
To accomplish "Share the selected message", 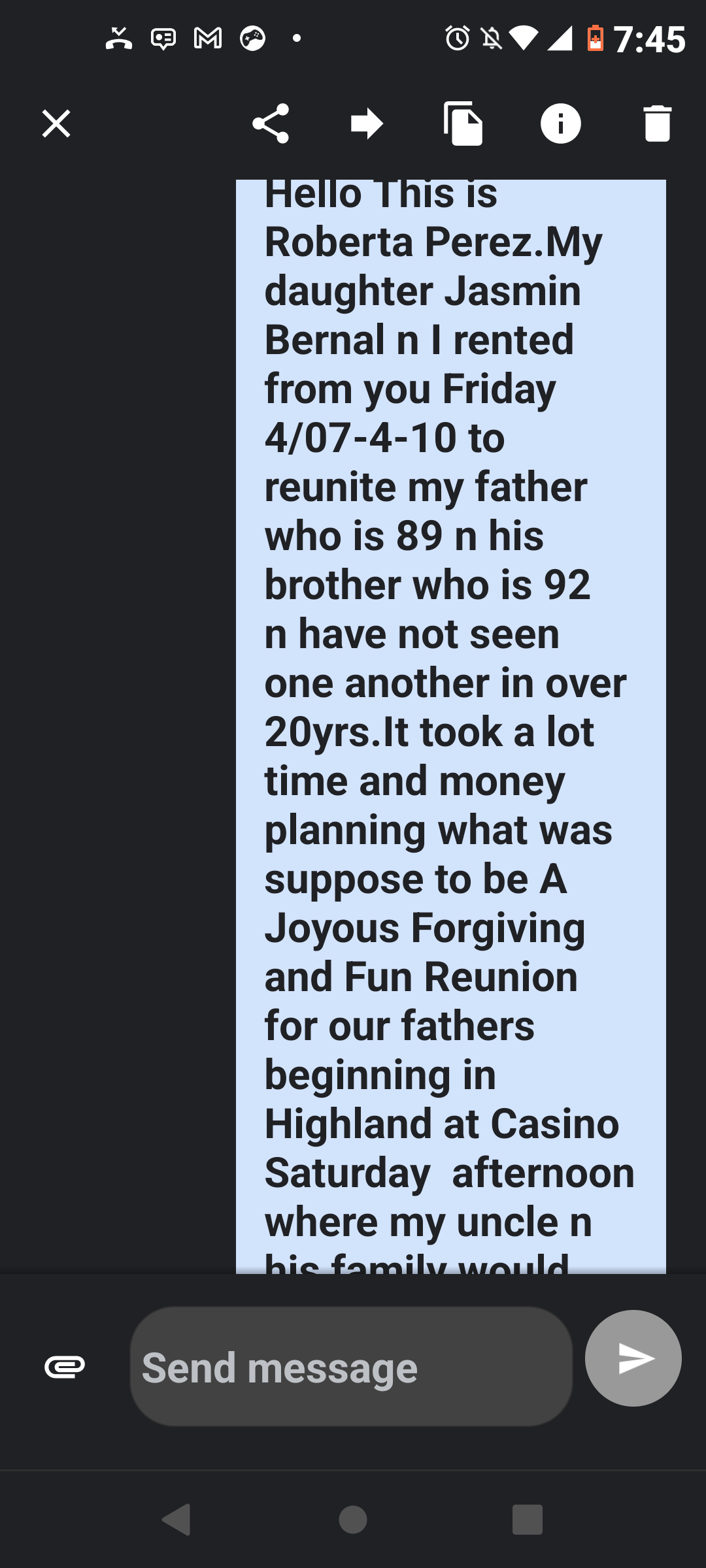I will tap(271, 123).
